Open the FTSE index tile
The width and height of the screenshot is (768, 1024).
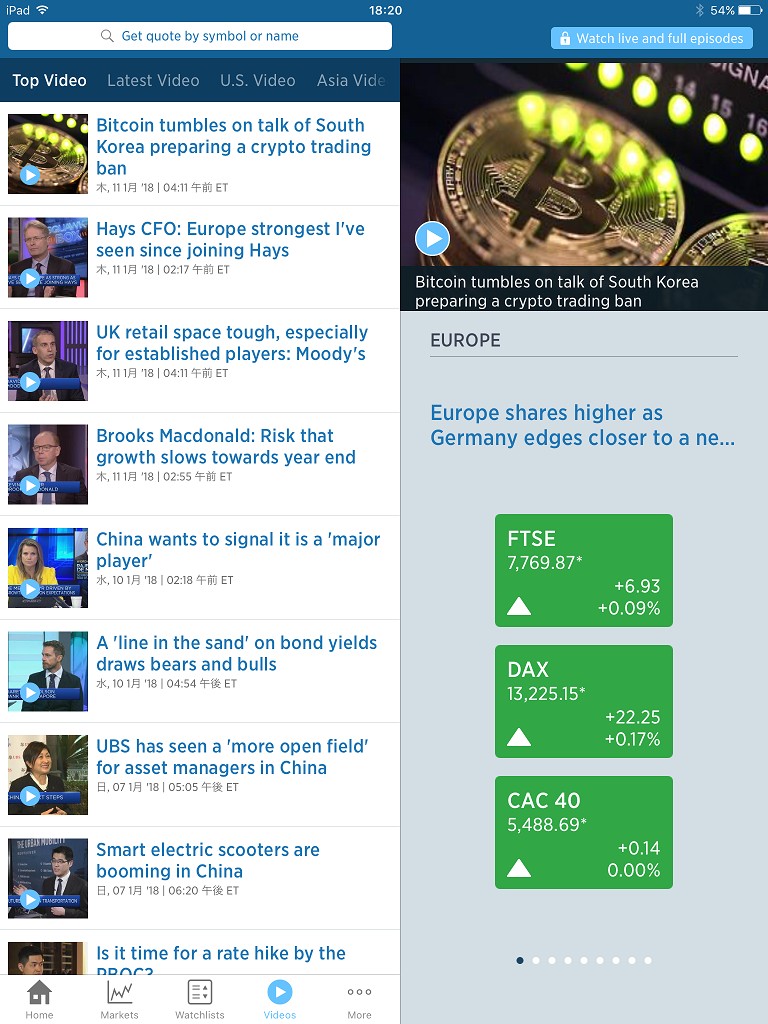point(584,571)
